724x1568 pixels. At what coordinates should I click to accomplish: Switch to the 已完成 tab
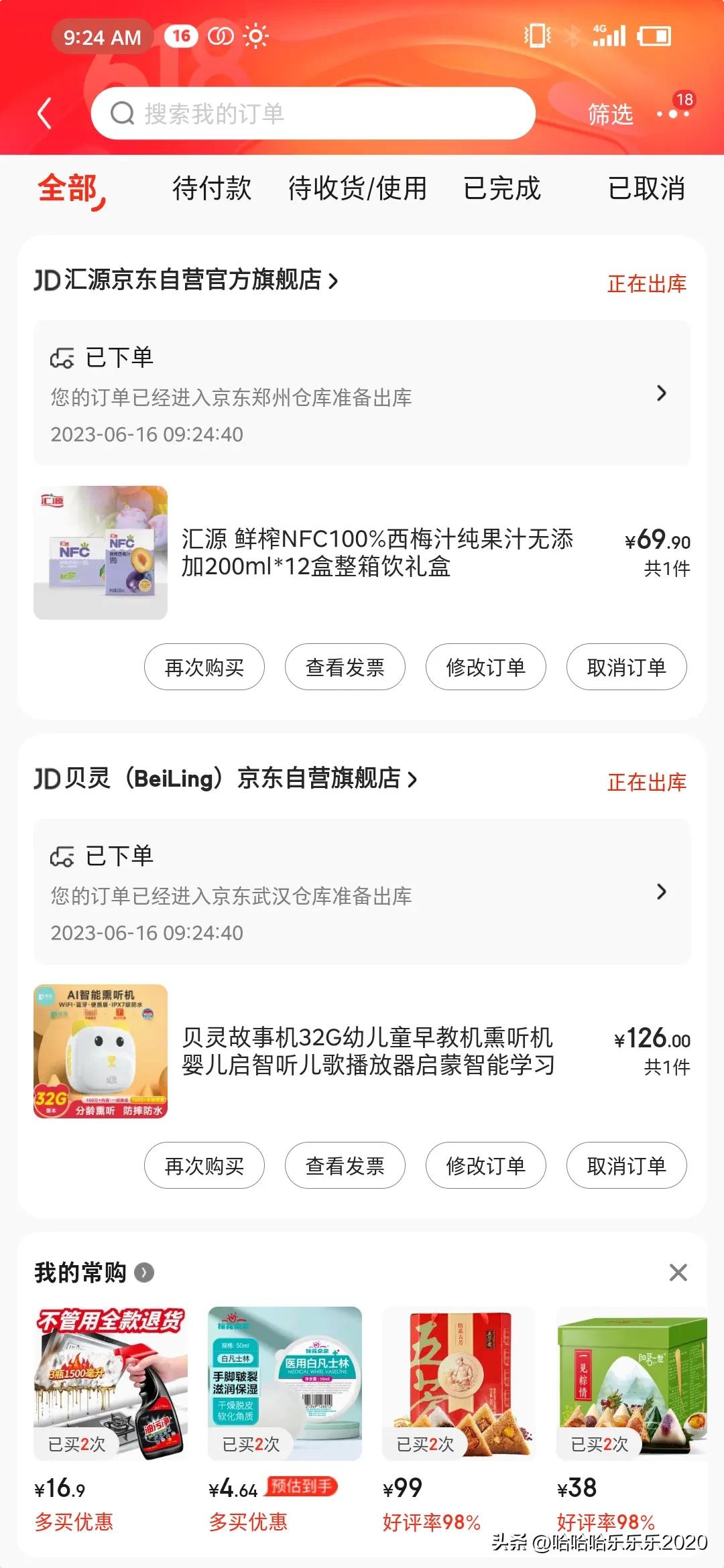pos(501,190)
